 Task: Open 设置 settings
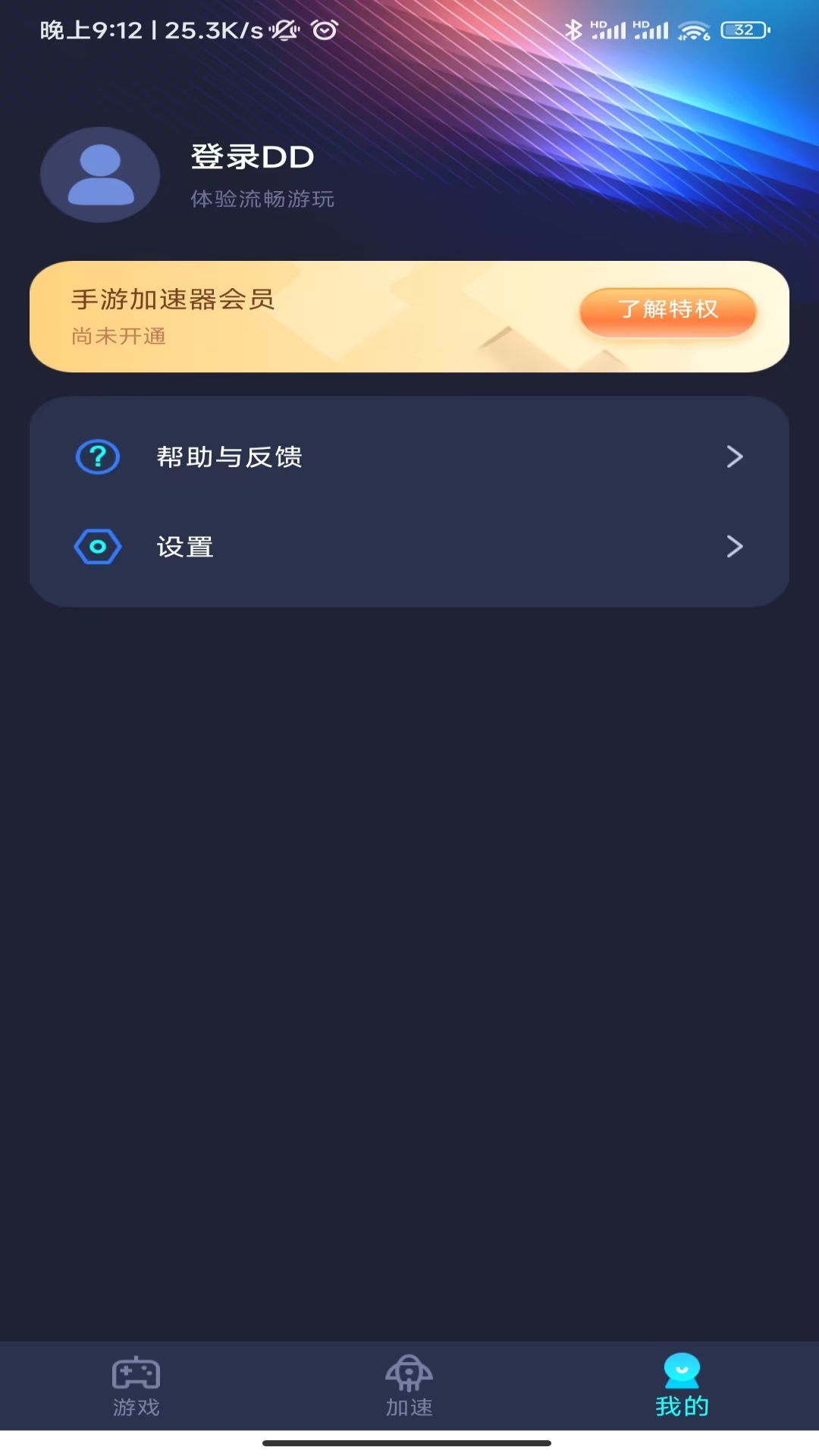[409, 547]
